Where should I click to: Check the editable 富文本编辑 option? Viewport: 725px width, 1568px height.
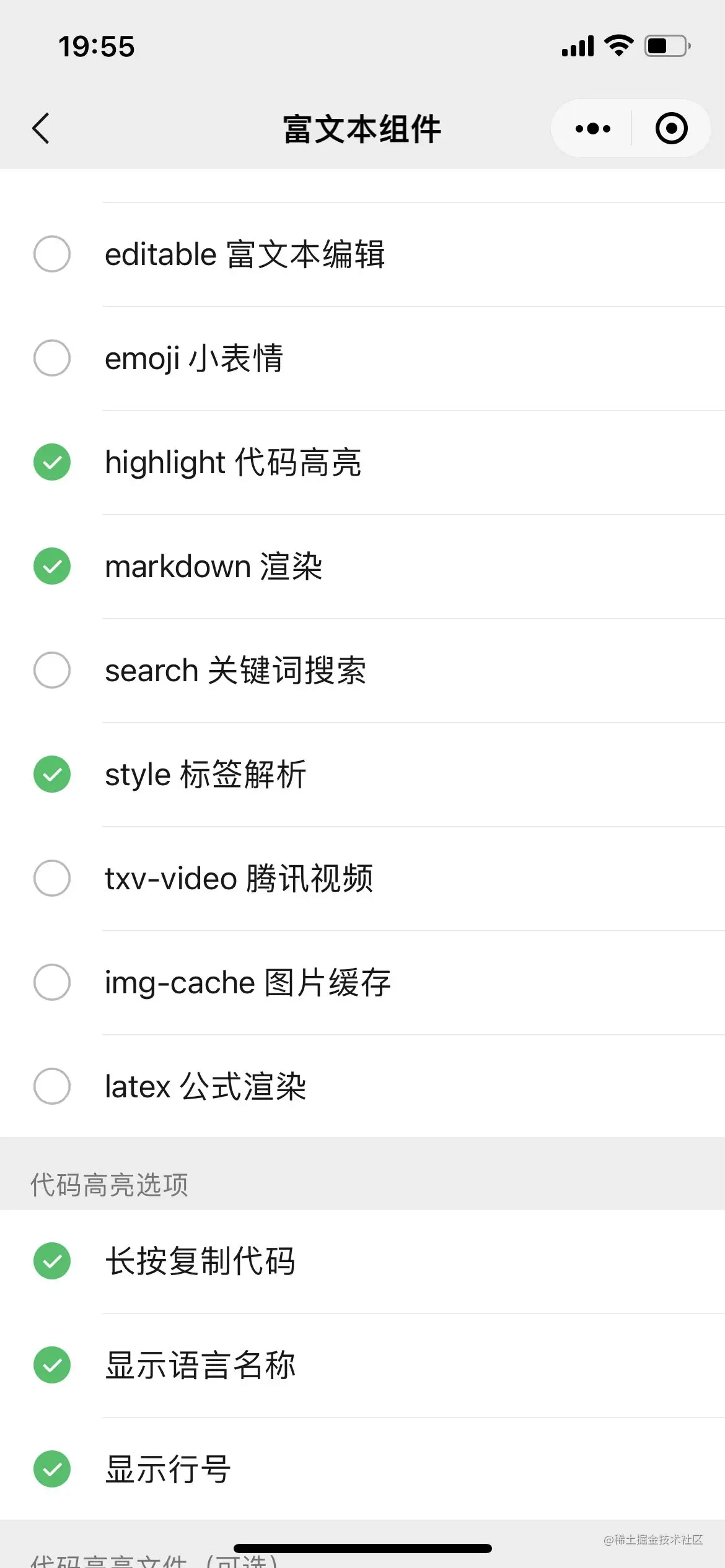(x=52, y=254)
